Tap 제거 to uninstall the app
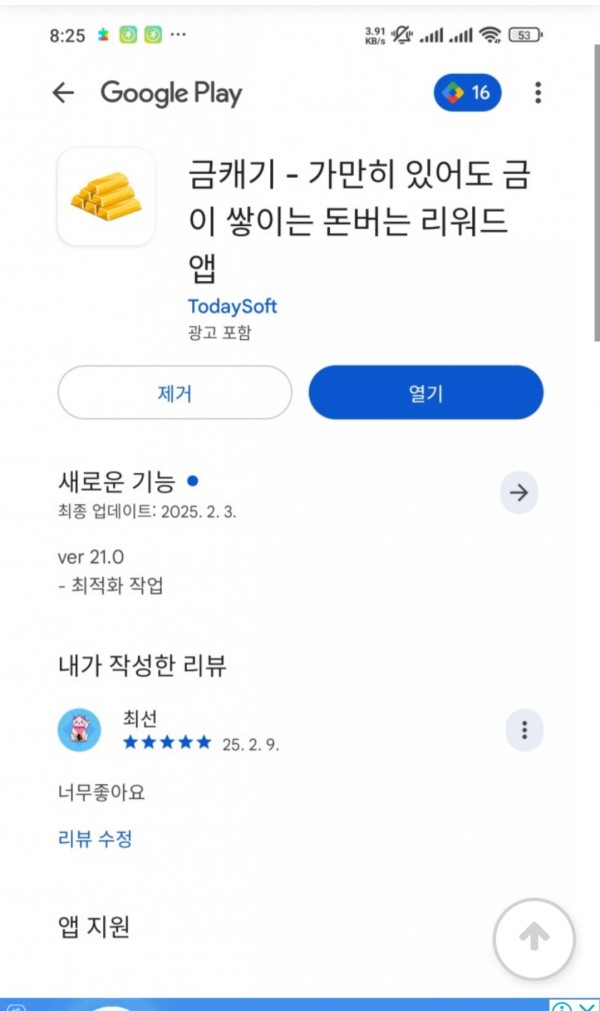Viewport: 600px width, 1011px height. 175,392
